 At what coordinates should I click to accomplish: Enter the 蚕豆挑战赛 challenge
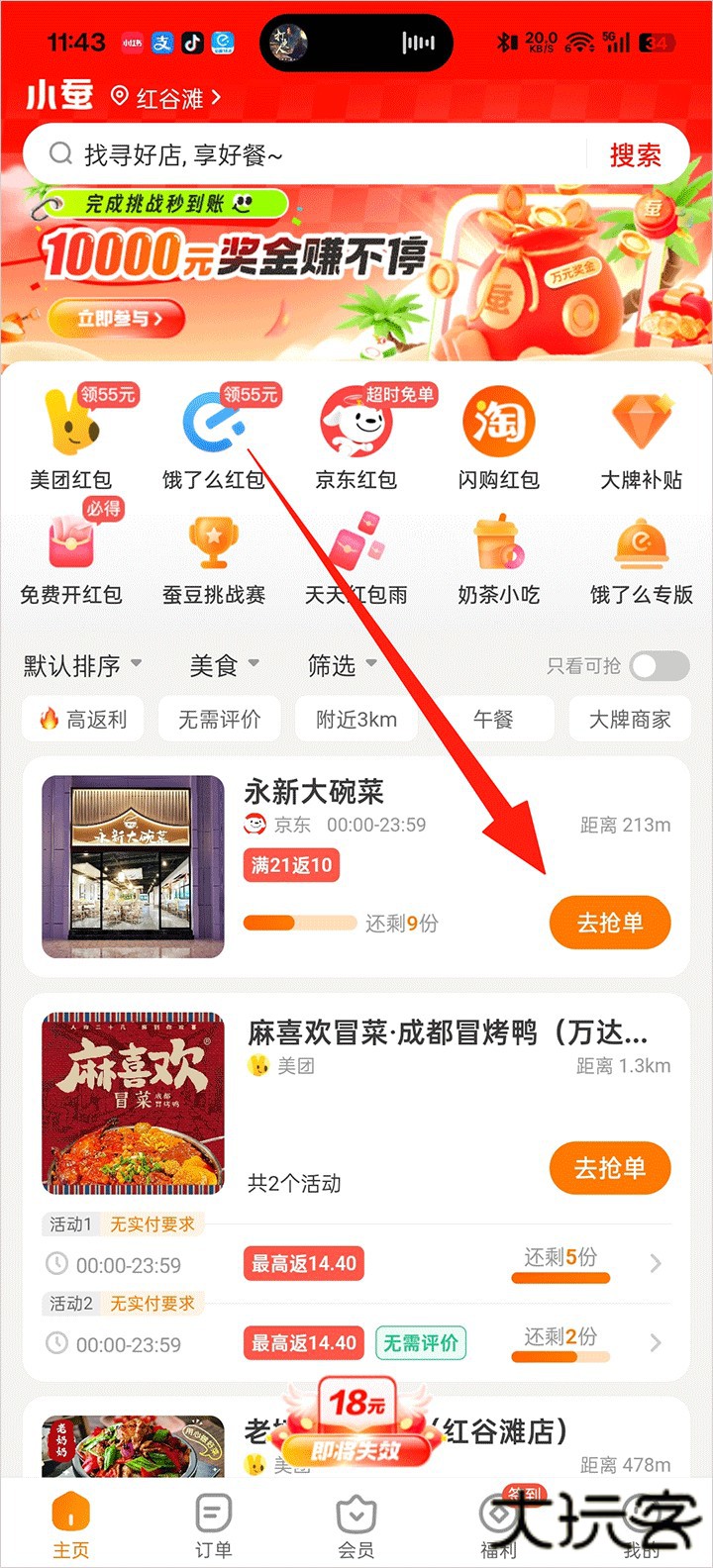pos(213,554)
